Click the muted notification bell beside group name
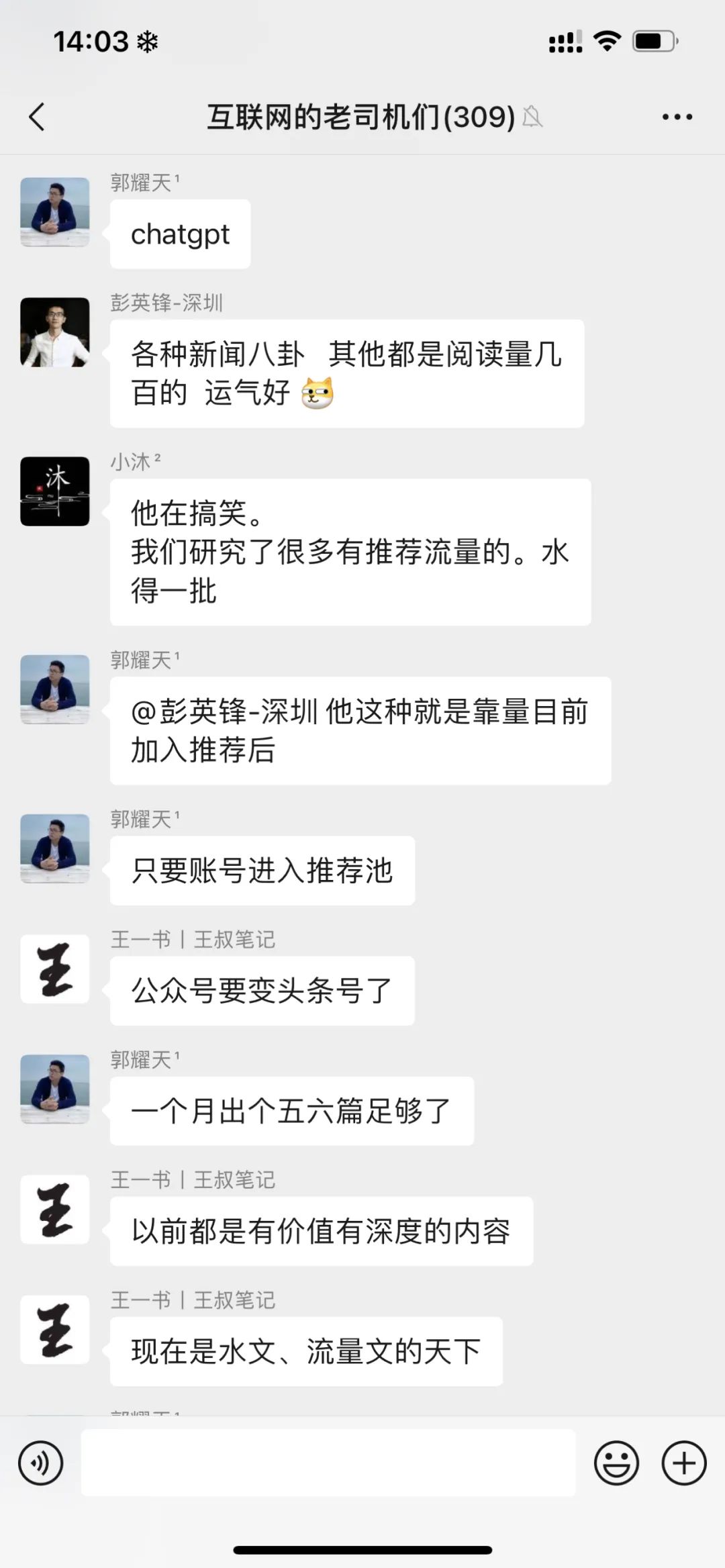Screen dimensions: 725x1568 click(532, 117)
